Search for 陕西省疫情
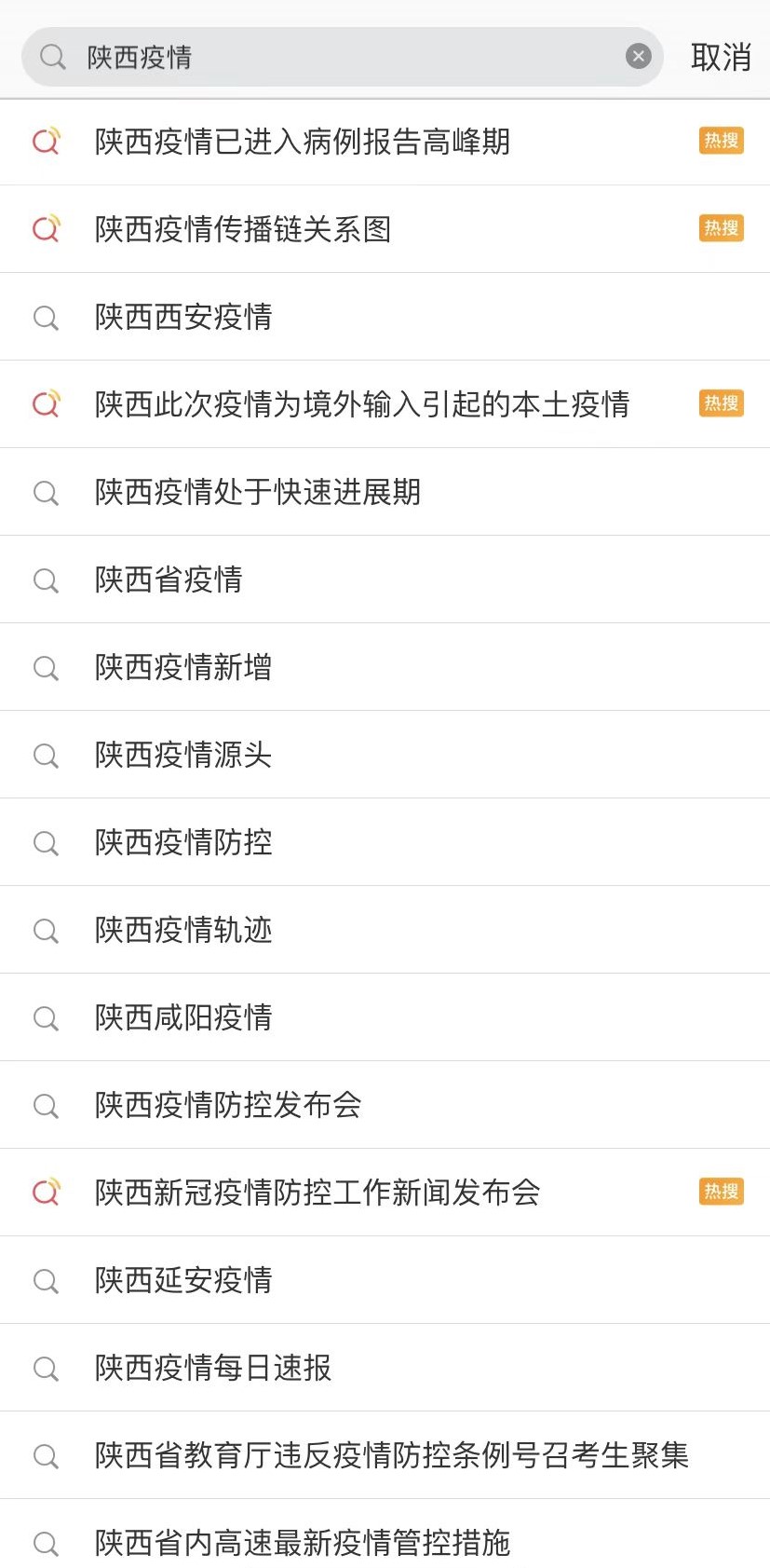This screenshot has width=770, height=1568. (169, 579)
